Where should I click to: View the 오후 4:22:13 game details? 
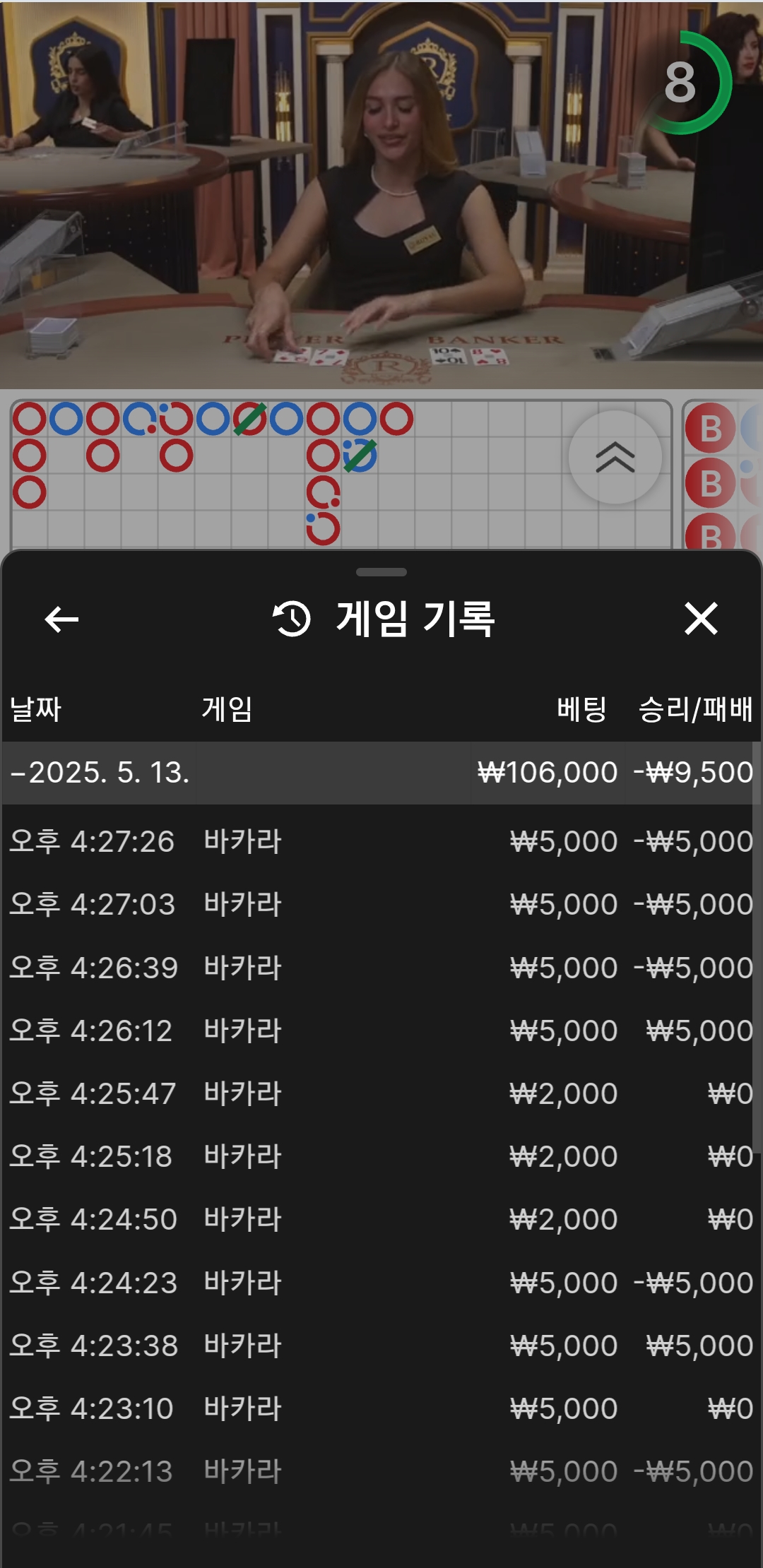[381, 1471]
